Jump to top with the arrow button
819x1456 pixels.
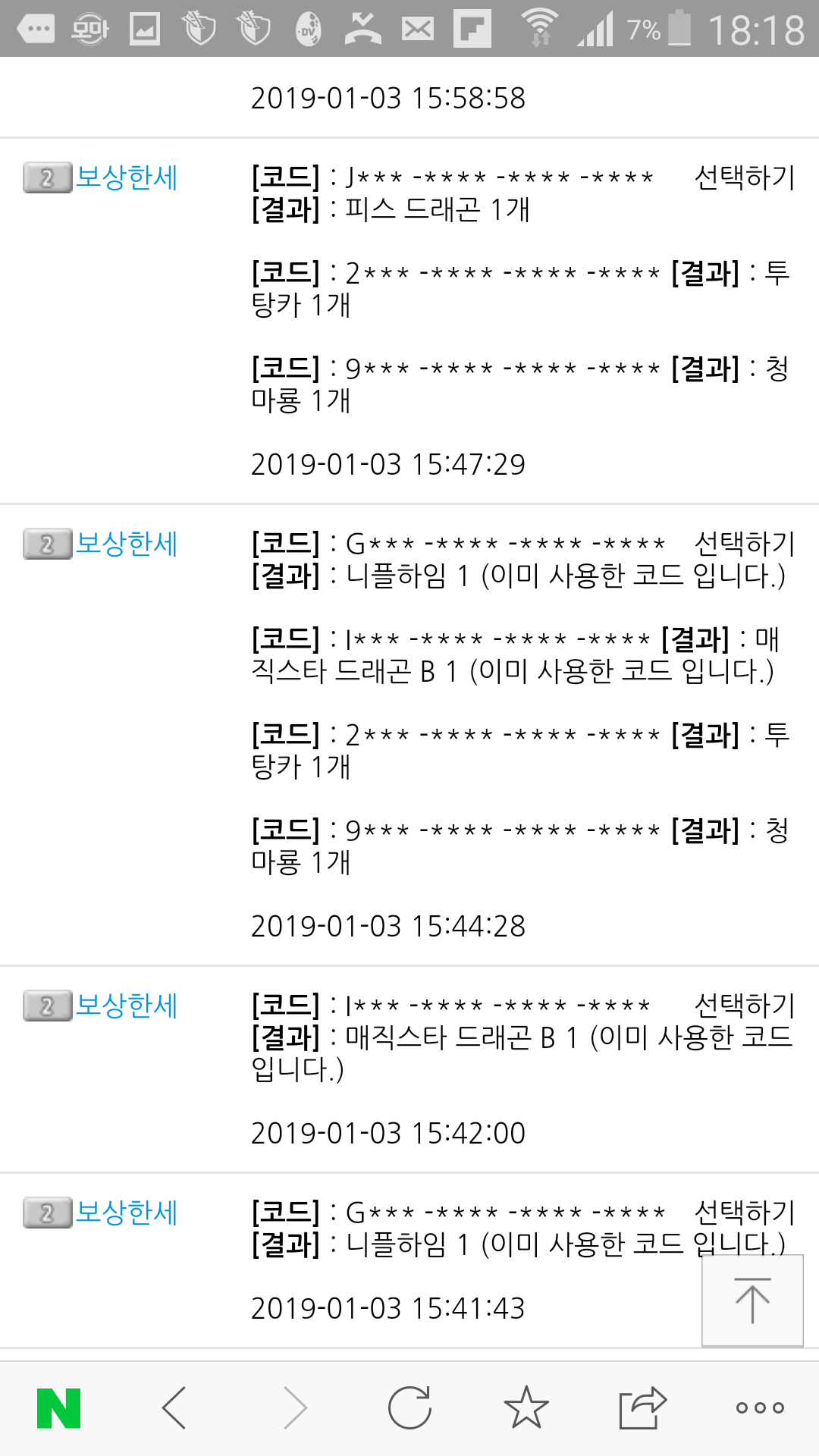pyautogui.click(x=752, y=1301)
